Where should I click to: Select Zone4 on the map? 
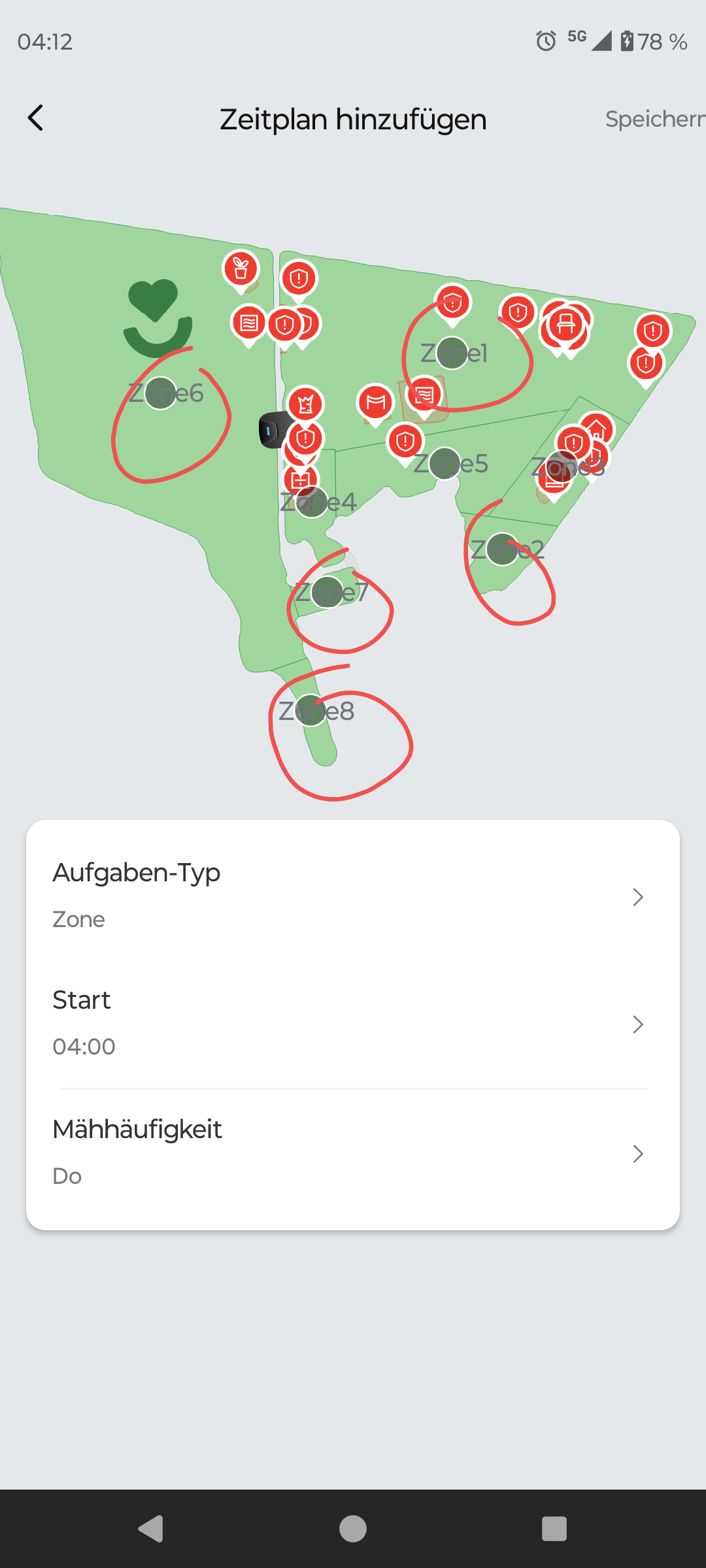tap(312, 502)
